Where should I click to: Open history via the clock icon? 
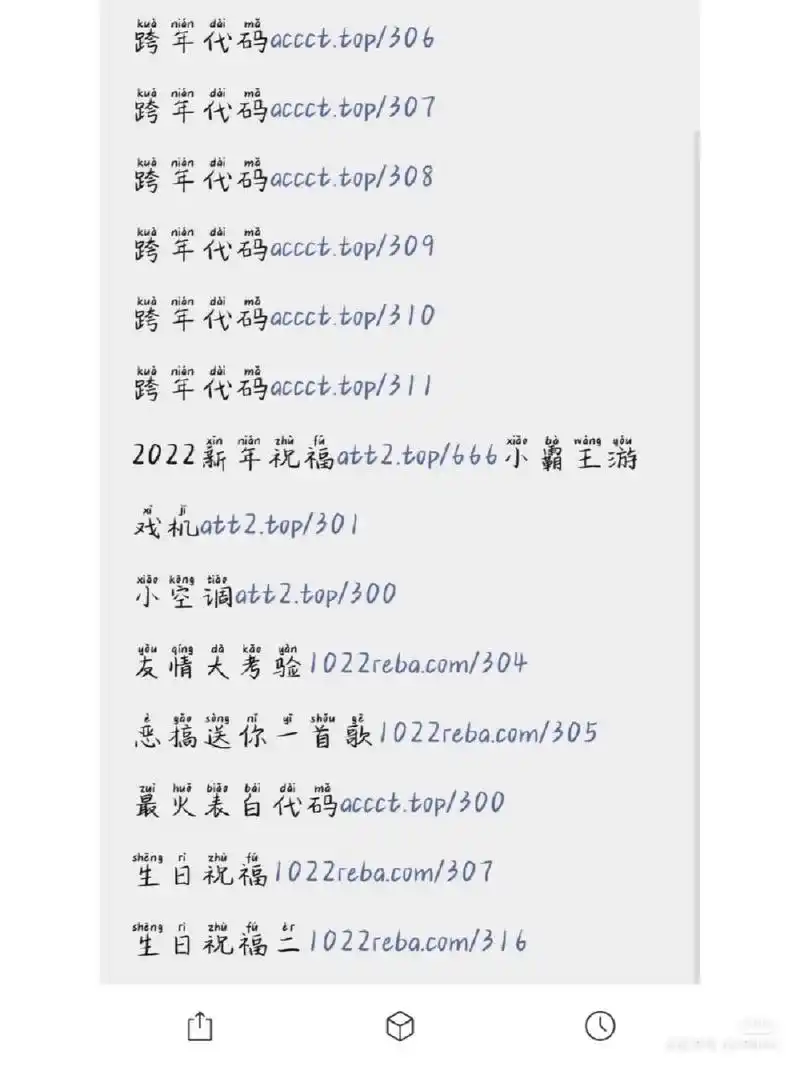[x=601, y=1024]
